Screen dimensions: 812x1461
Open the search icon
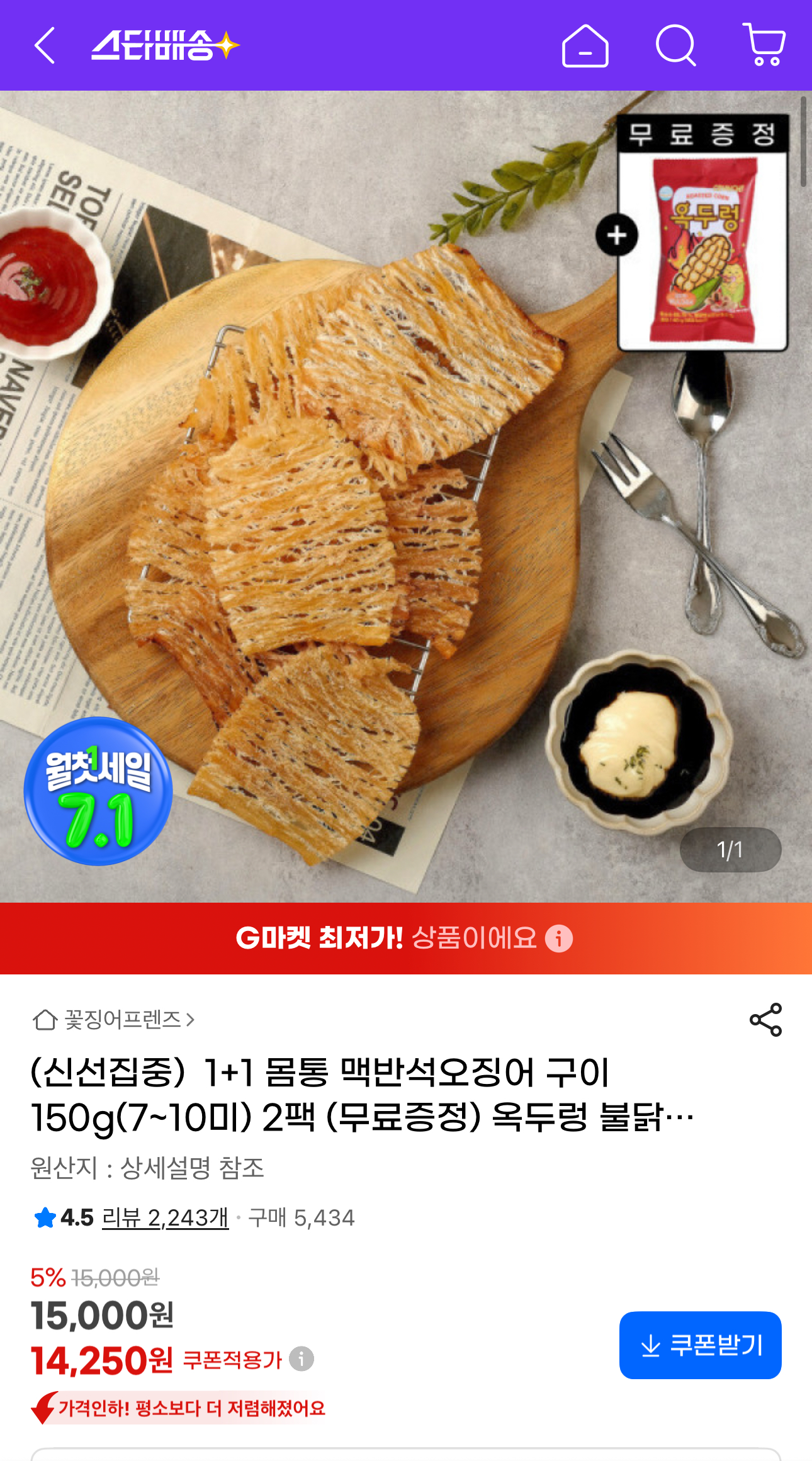pyautogui.click(x=675, y=45)
